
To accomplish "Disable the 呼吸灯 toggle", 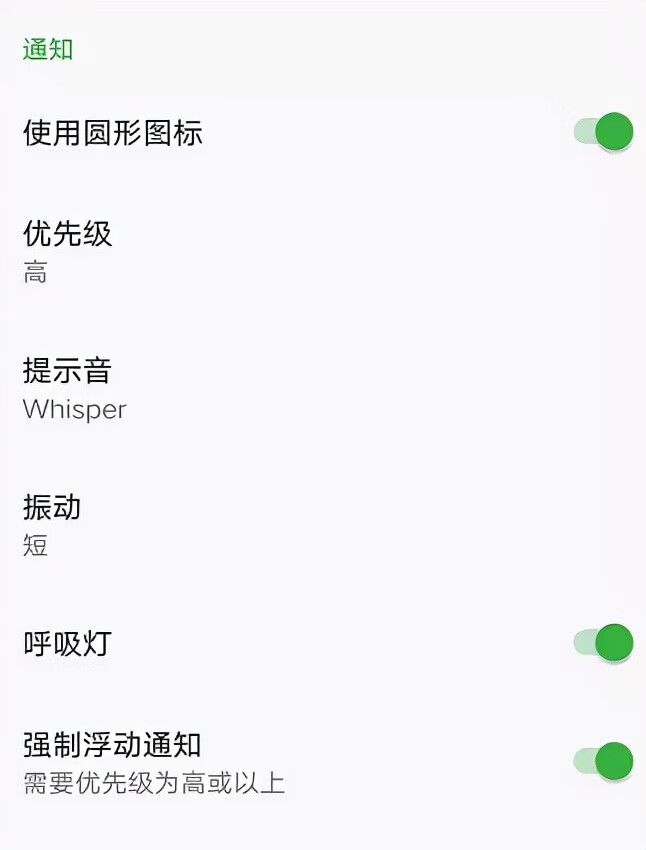I will click(604, 643).
